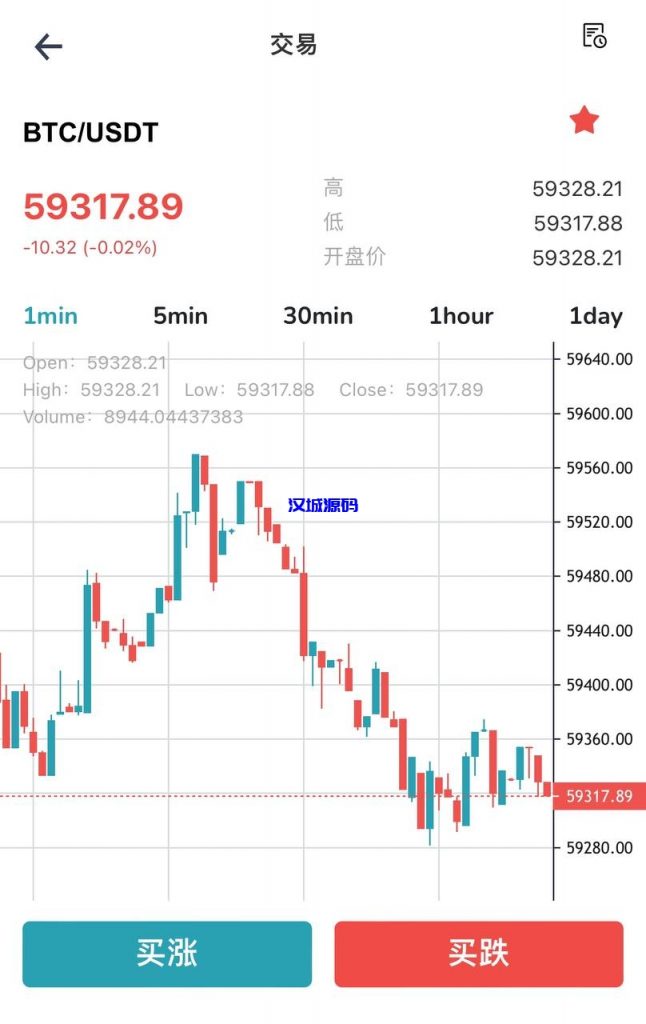Switch to the 5min chart interval
The image size is (646, 1024).
(180, 316)
